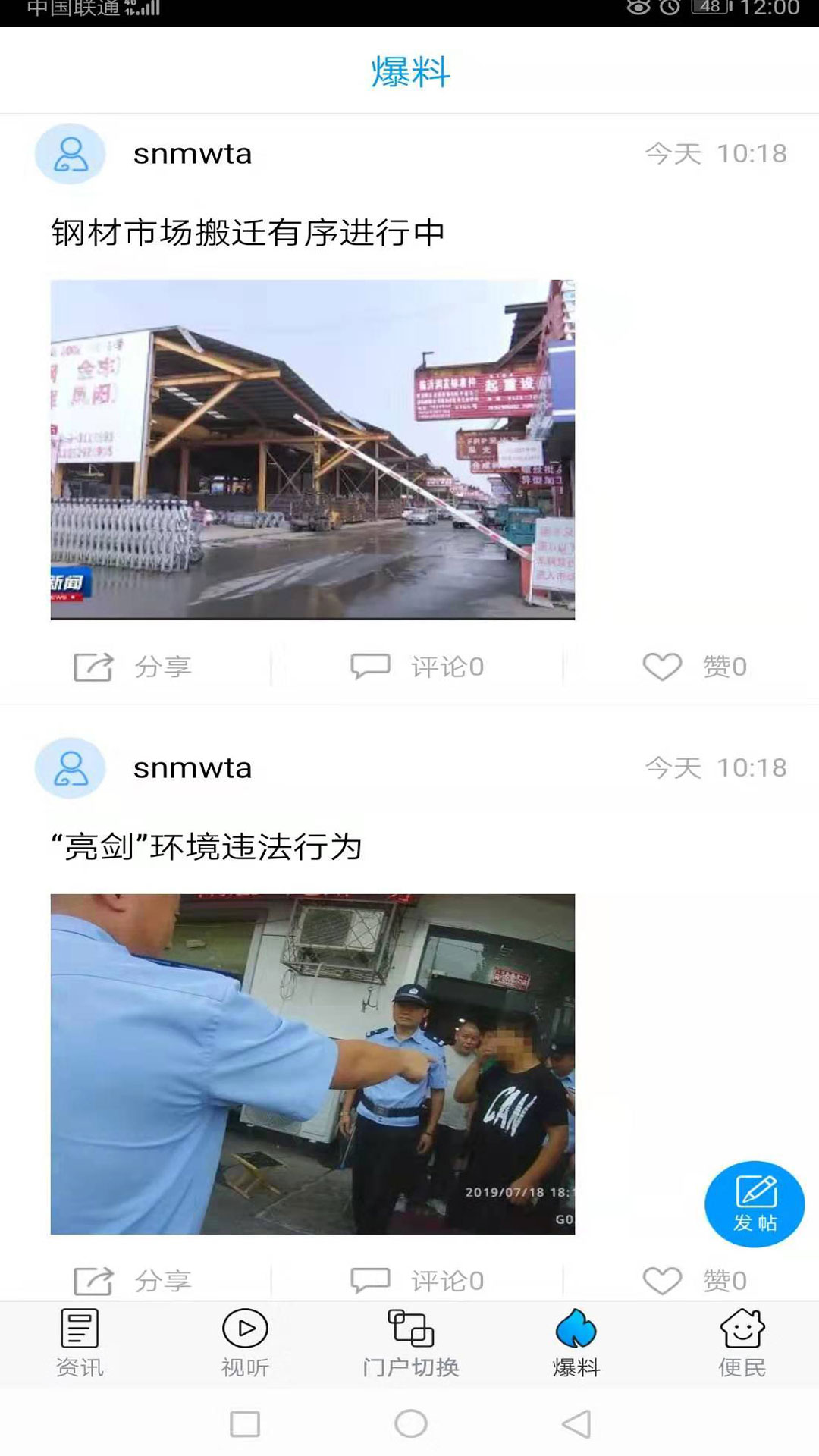The image size is (819, 1456).
Task: Tap snmwta's avatar on the first post
Action: (x=70, y=152)
